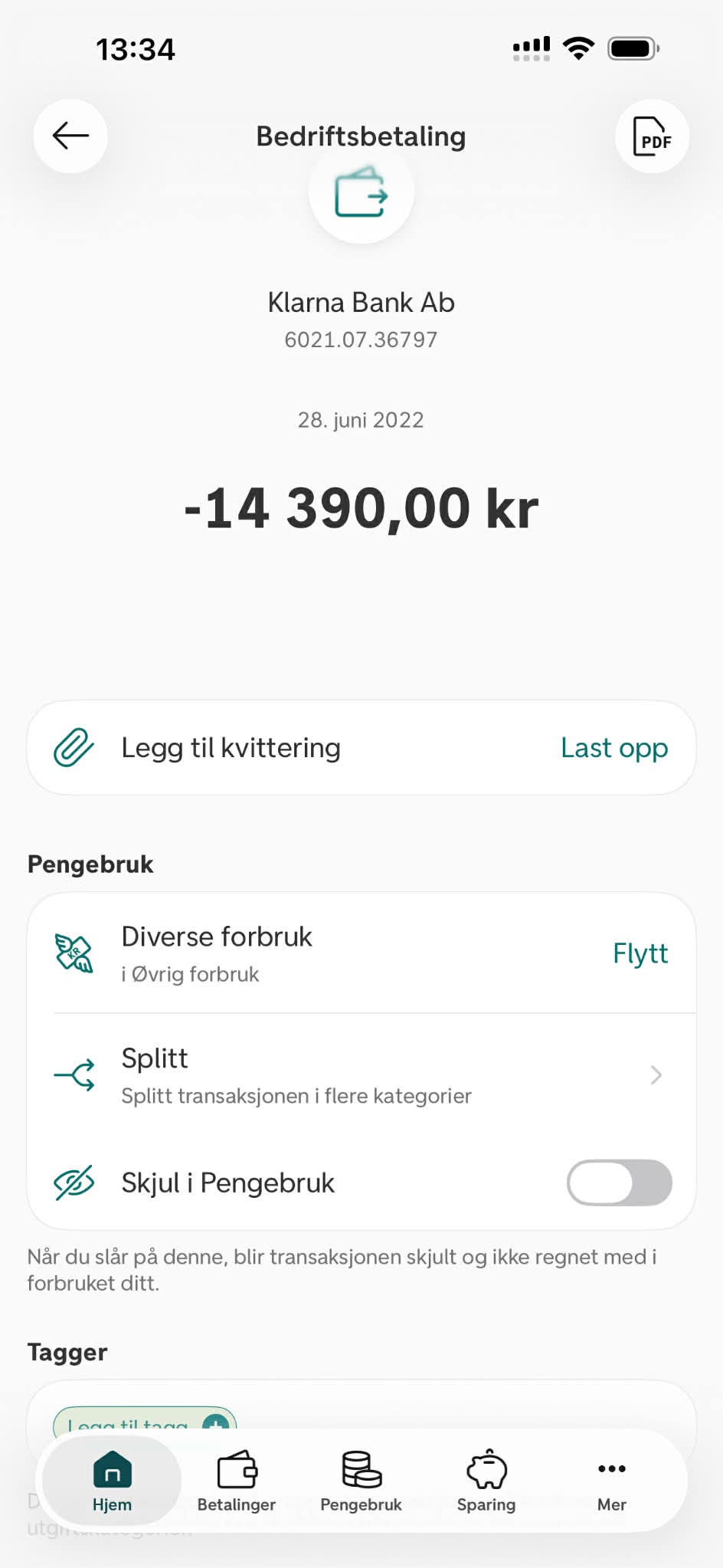Image resolution: width=723 pixels, height=1568 pixels.
Task: Select the Sparing tab
Action: click(486, 1481)
